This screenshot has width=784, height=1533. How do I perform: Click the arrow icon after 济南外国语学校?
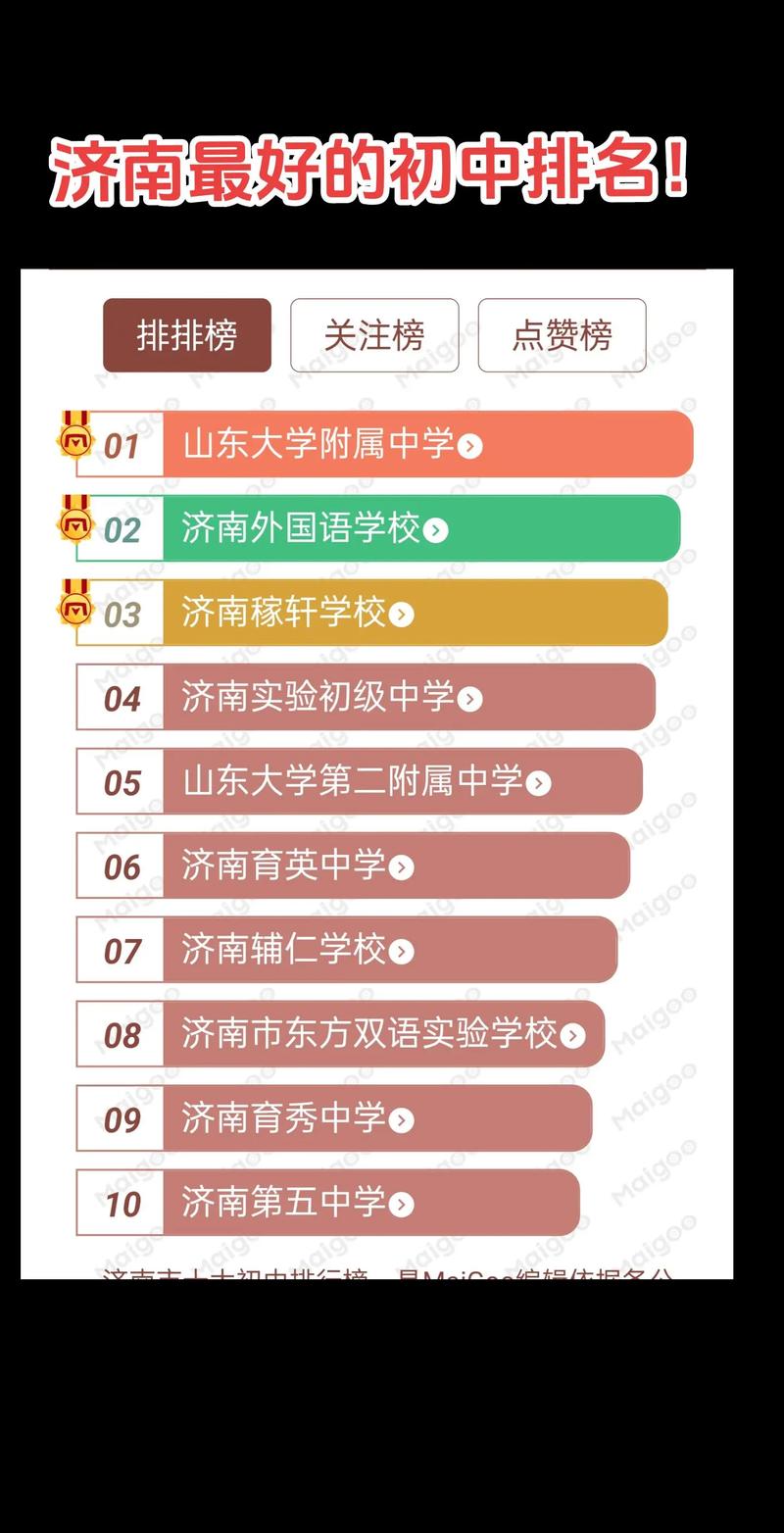(437, 530)
